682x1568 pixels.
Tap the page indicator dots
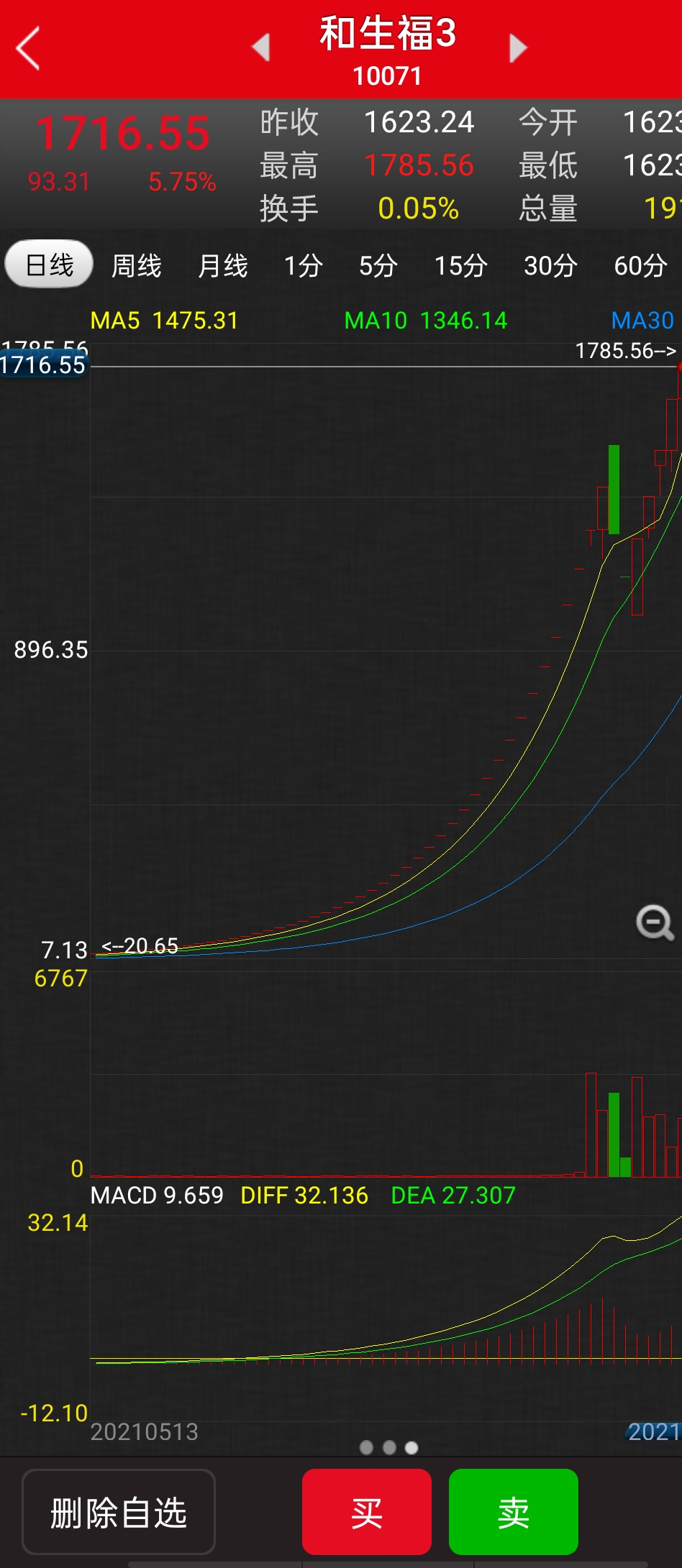[x=388, y=1447]
